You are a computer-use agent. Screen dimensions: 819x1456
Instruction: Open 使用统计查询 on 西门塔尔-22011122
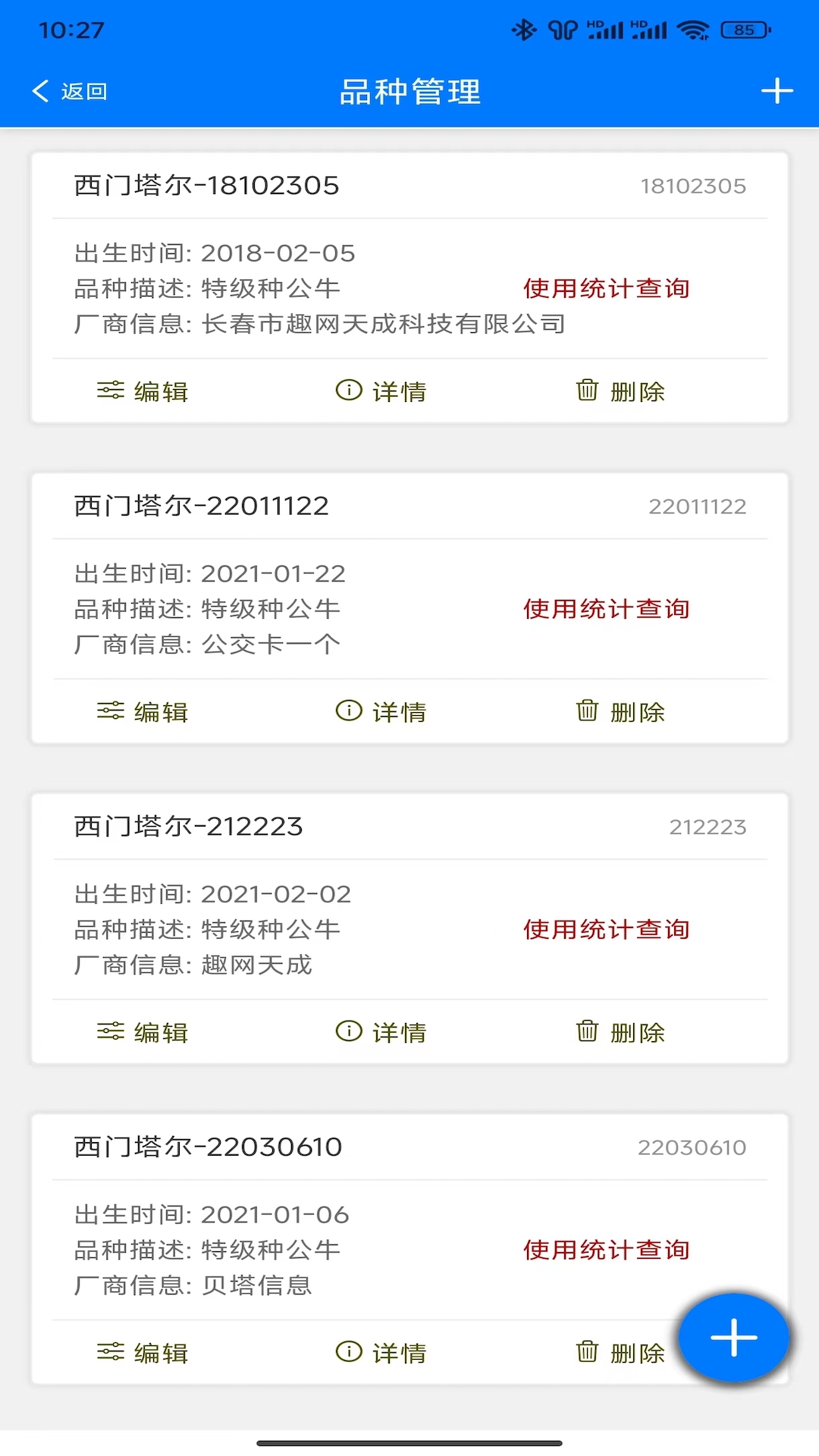(605, 609)
